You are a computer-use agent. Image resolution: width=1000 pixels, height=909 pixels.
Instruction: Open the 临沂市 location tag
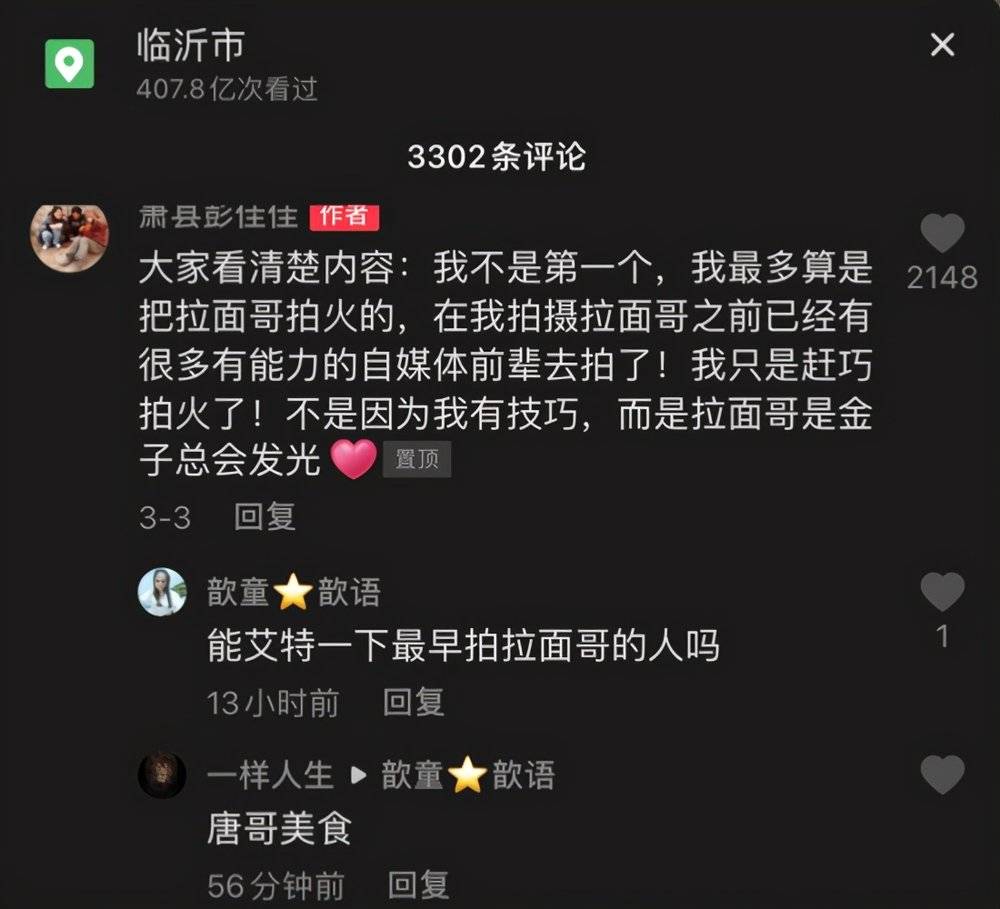[x=190, y=45]
